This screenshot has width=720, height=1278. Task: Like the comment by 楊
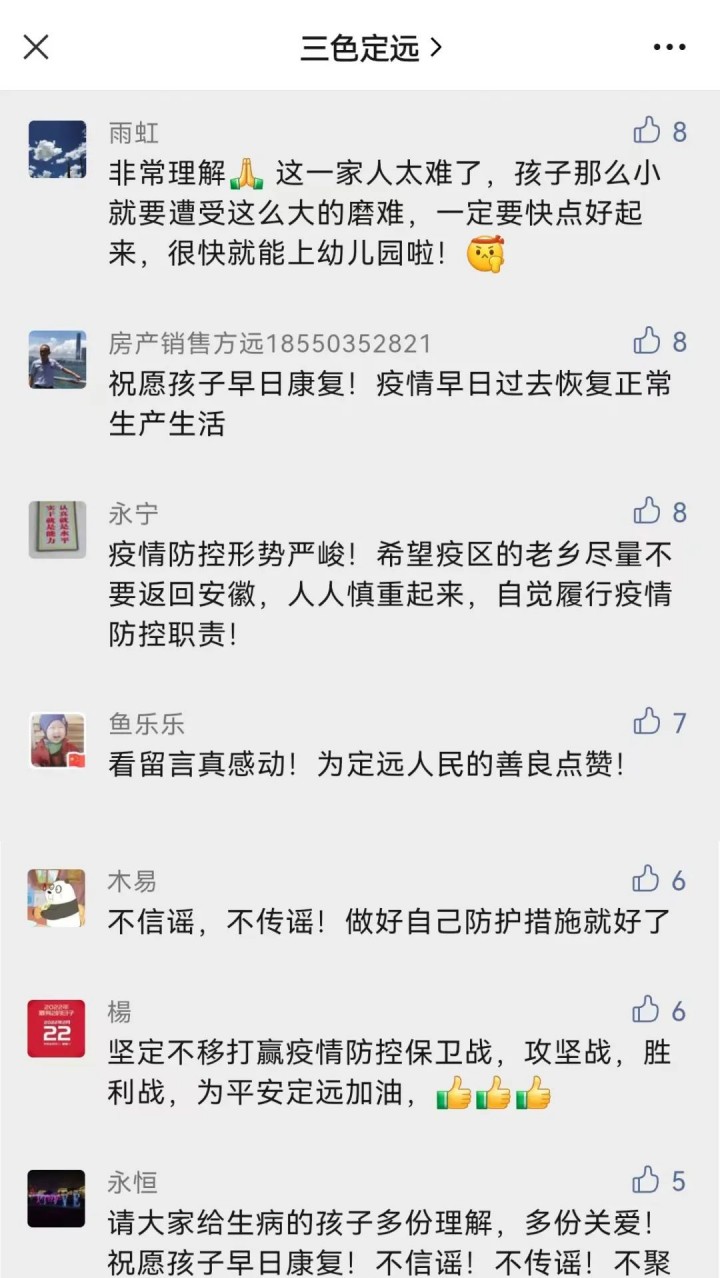click(647, 1010)
